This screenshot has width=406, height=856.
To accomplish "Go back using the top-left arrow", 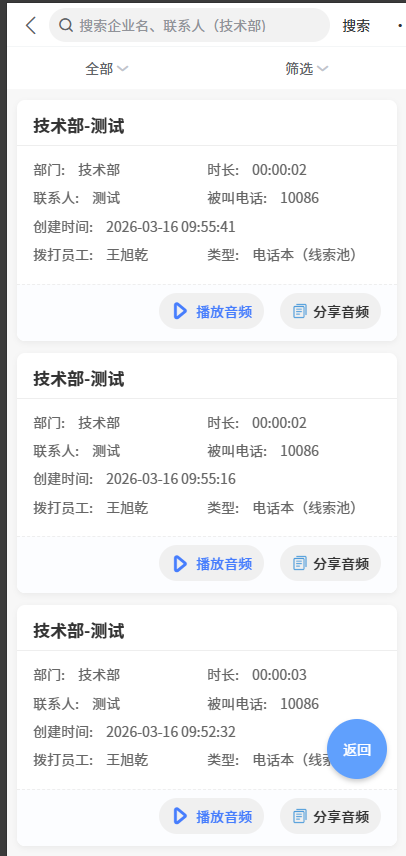I will pyautogui.click(x=31, y=25).
